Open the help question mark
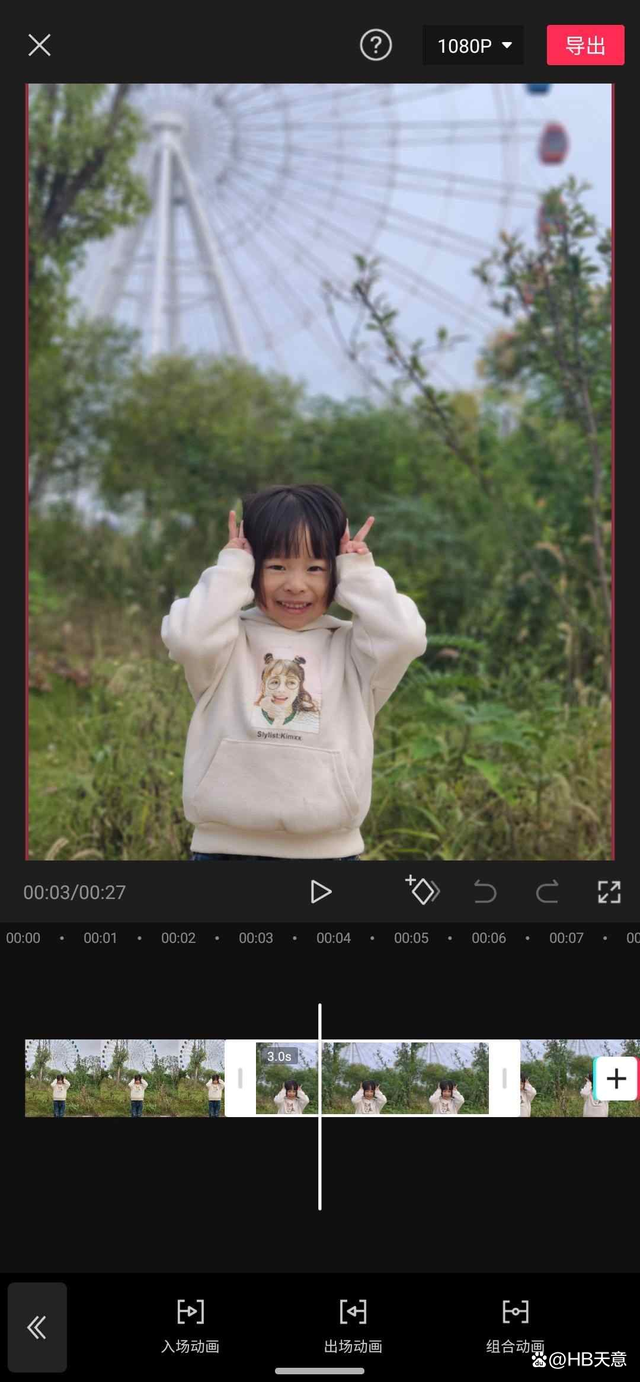Image resolution: width=640 pixels, height=1382 pixels. click(376, 45)
